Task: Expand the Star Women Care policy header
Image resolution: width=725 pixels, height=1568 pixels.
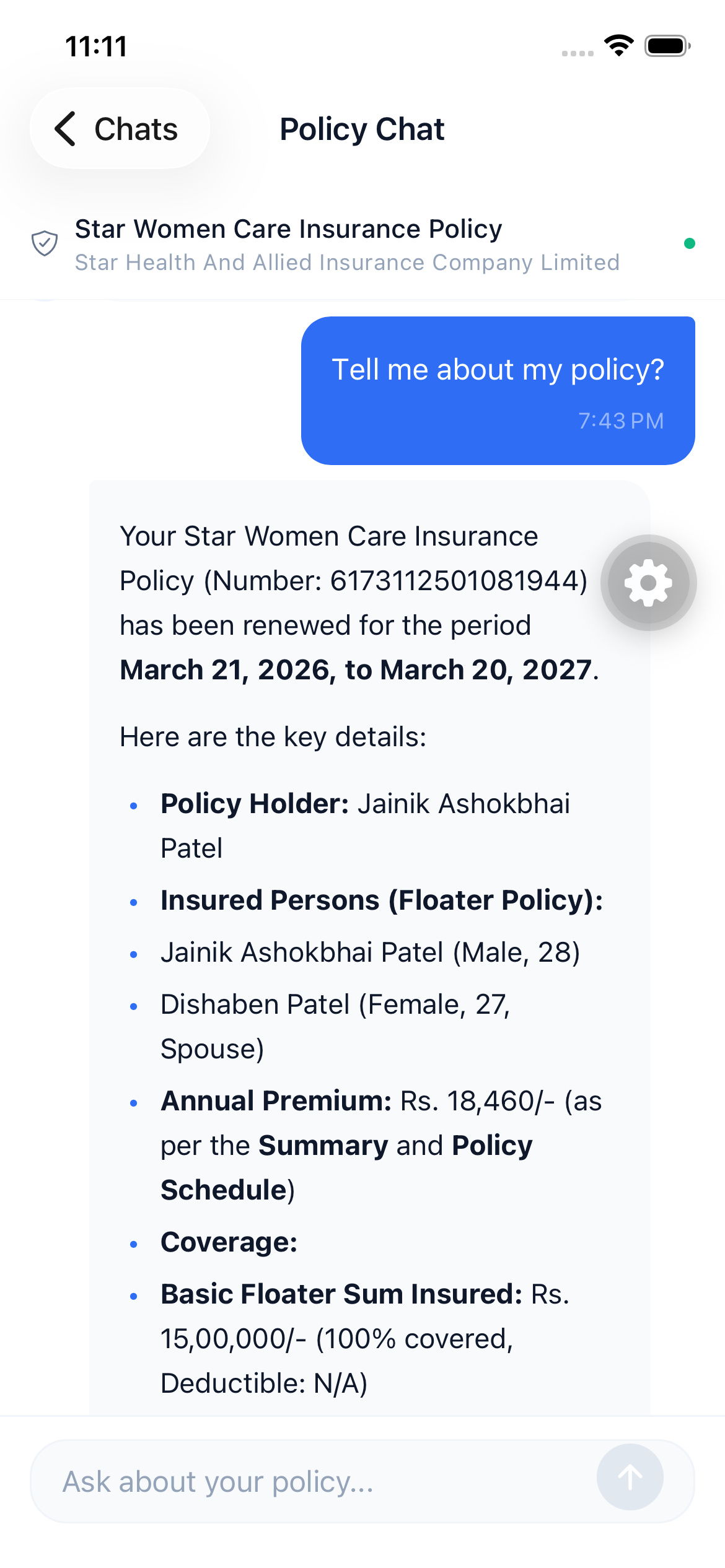Action: [288, 244]
